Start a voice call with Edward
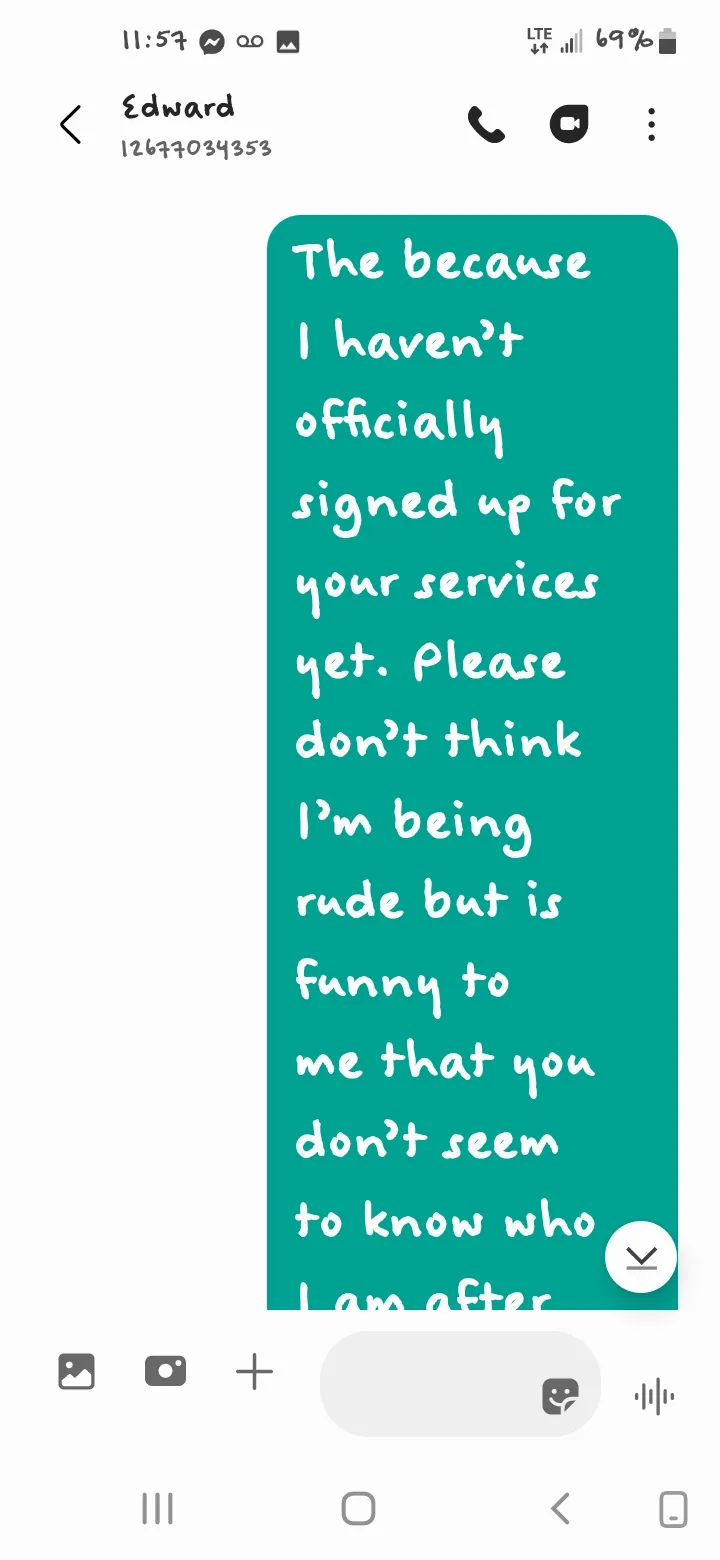The height and width of the screenshot is (1560, 720). [x=486, y=125]
